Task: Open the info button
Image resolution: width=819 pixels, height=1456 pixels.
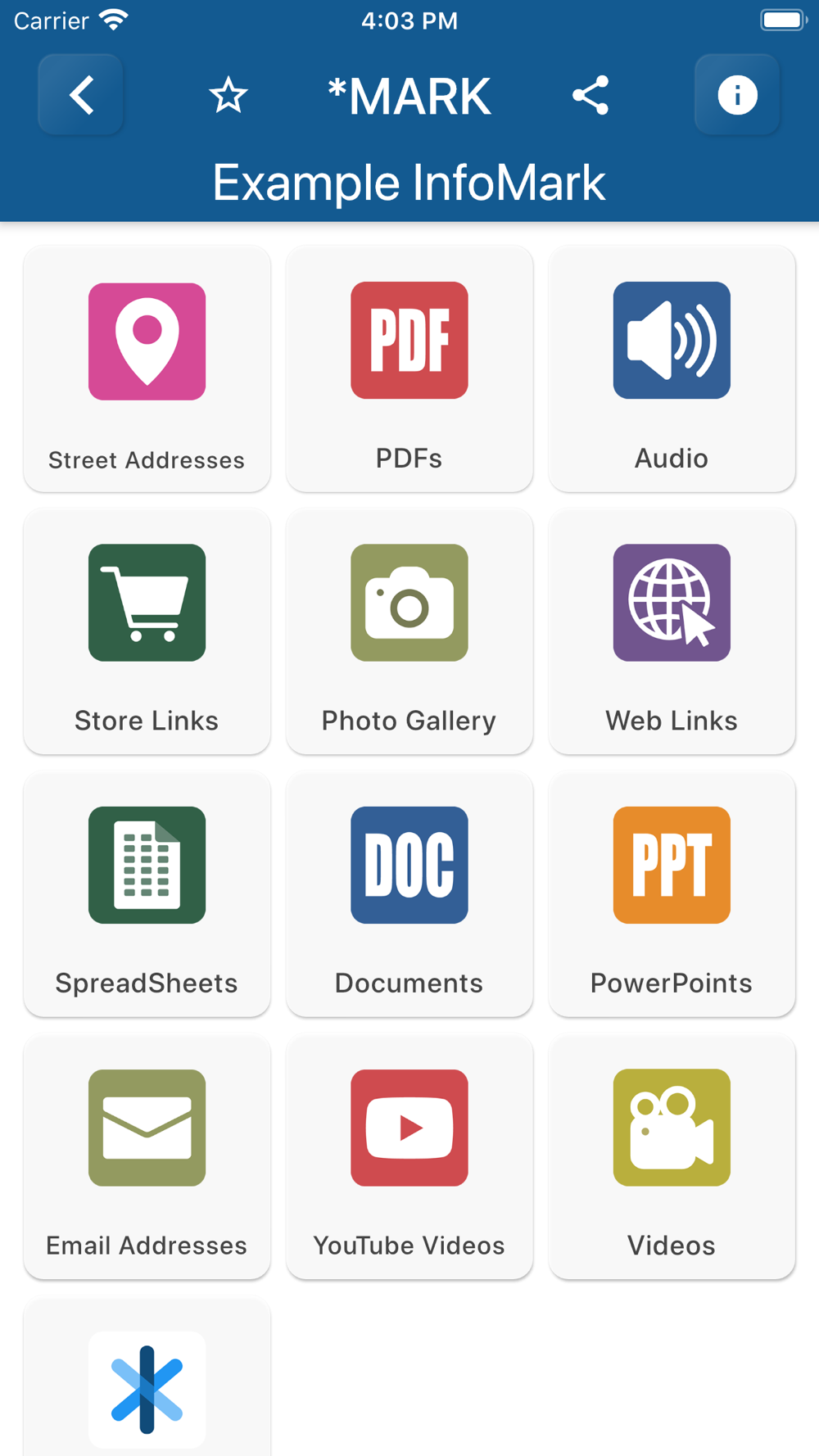Action: click(x=737, y=95)
